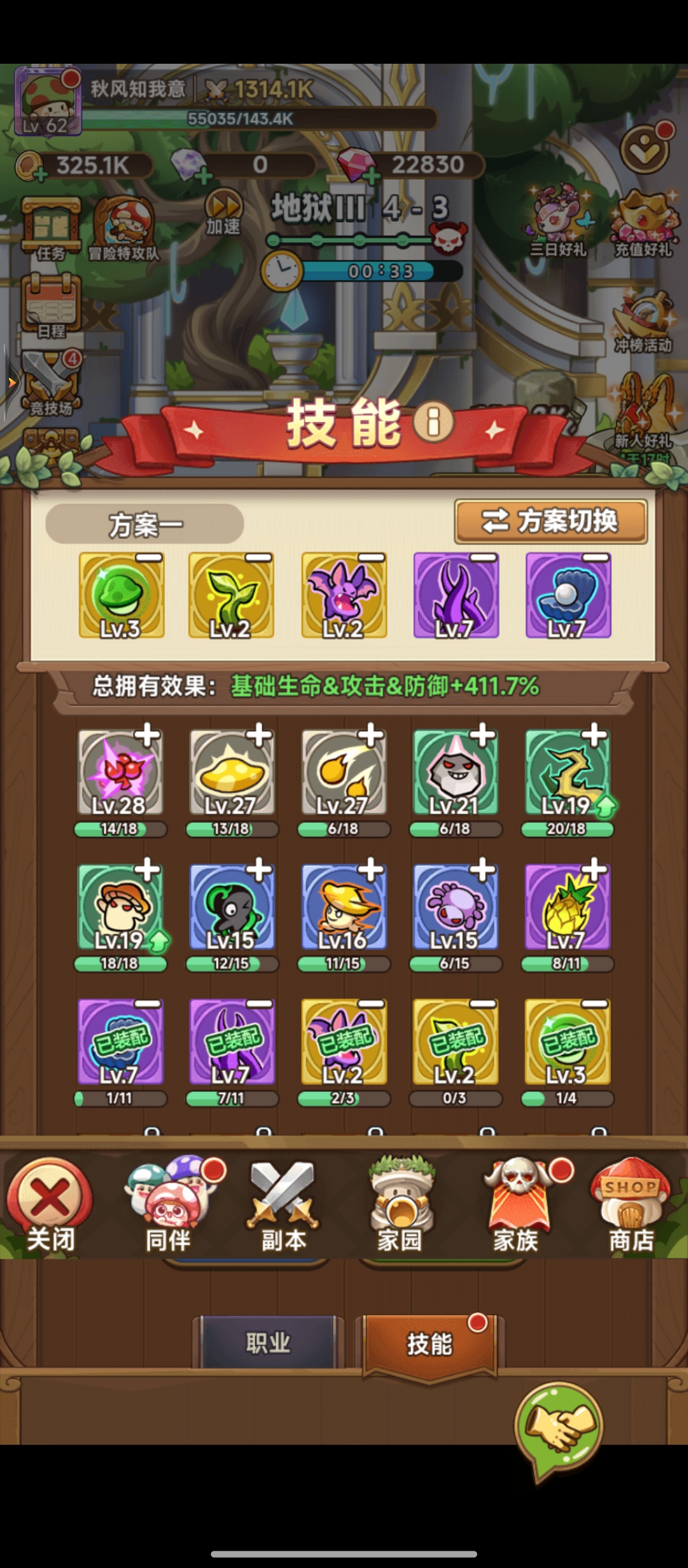The width and height of the screenshot is (688, 1568).
Task: Tap the 方案切换 button
Action: [x=550, y=521]
